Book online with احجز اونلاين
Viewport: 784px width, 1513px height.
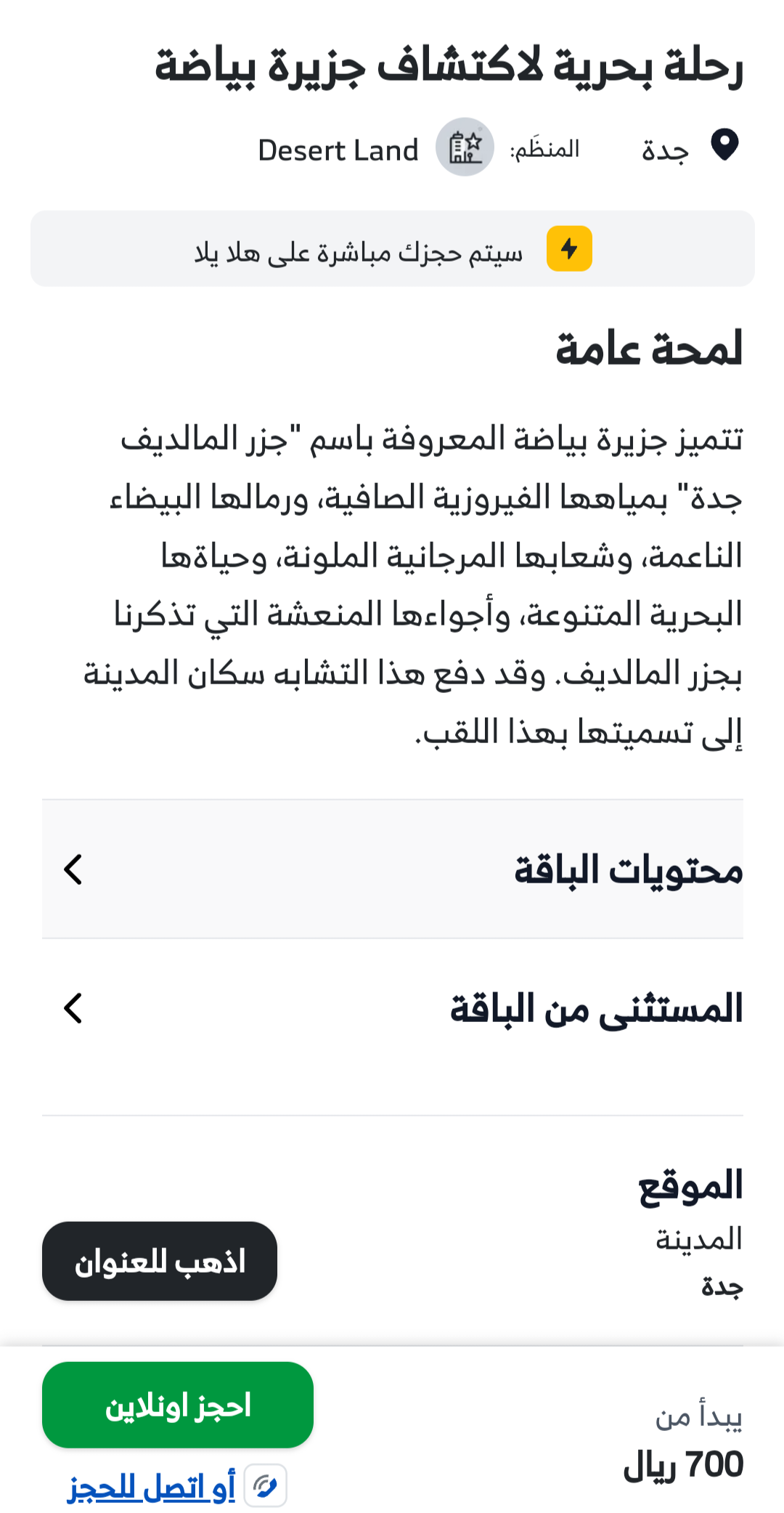click(x=178, y=1405)
